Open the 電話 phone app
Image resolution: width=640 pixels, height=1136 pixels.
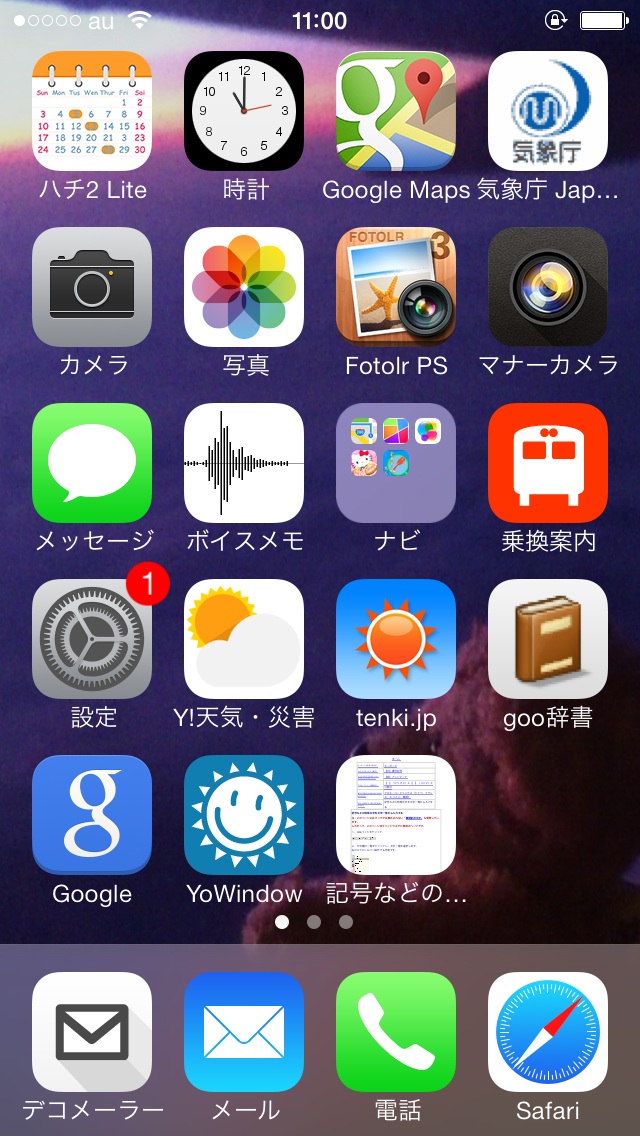coord(396,1032)
